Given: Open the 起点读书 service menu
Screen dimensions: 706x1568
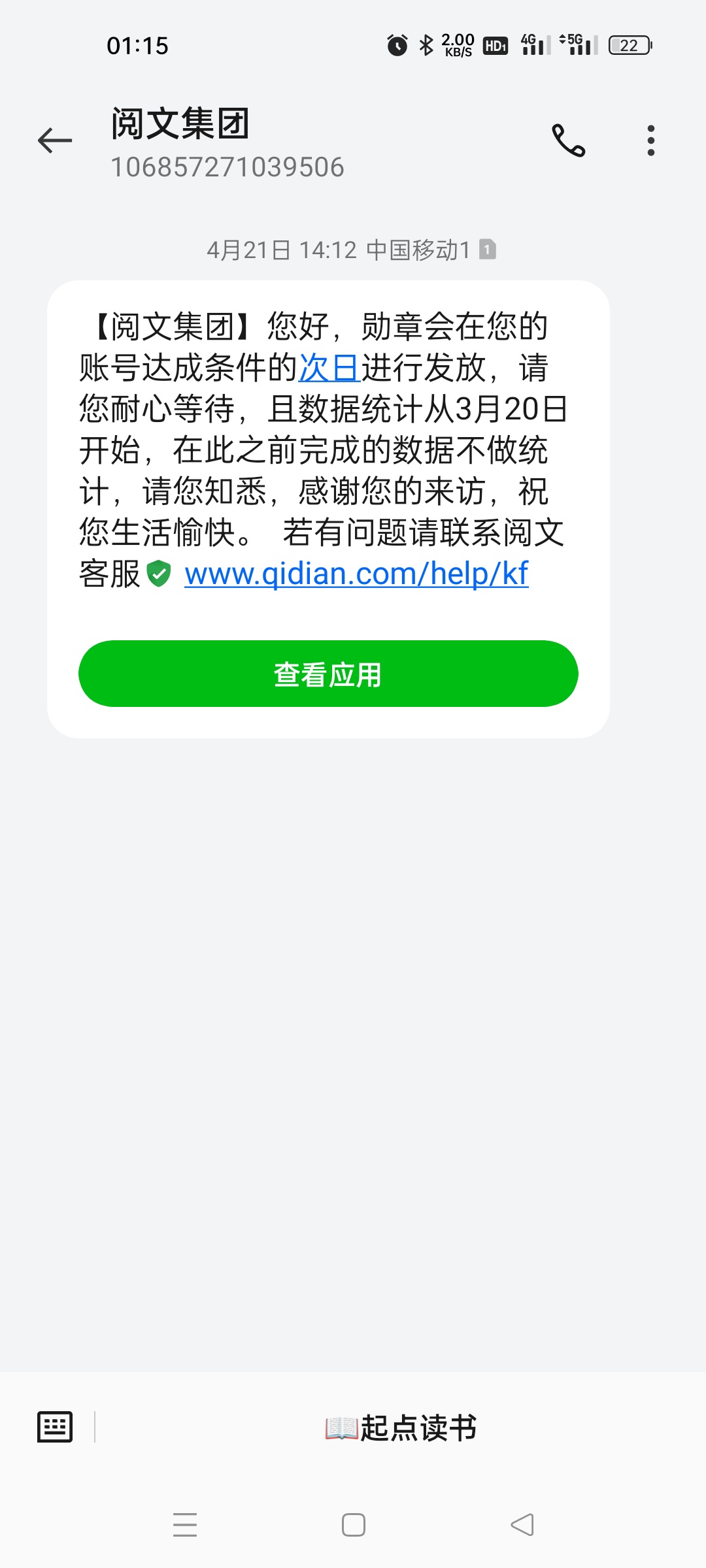Looking at the screenshot, I should [401, 1428].
